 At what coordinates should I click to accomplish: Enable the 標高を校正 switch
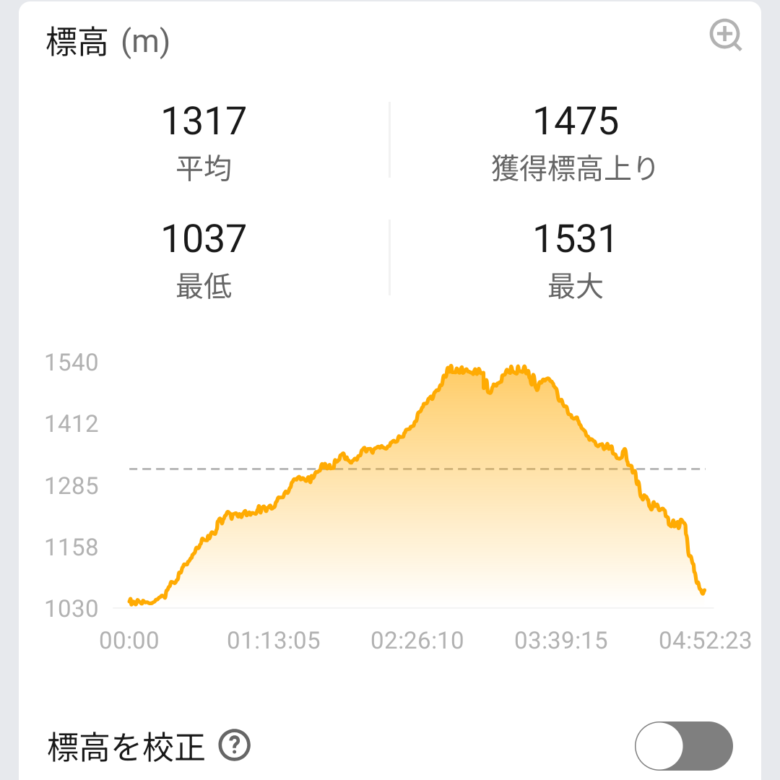(x=684, y=746)
